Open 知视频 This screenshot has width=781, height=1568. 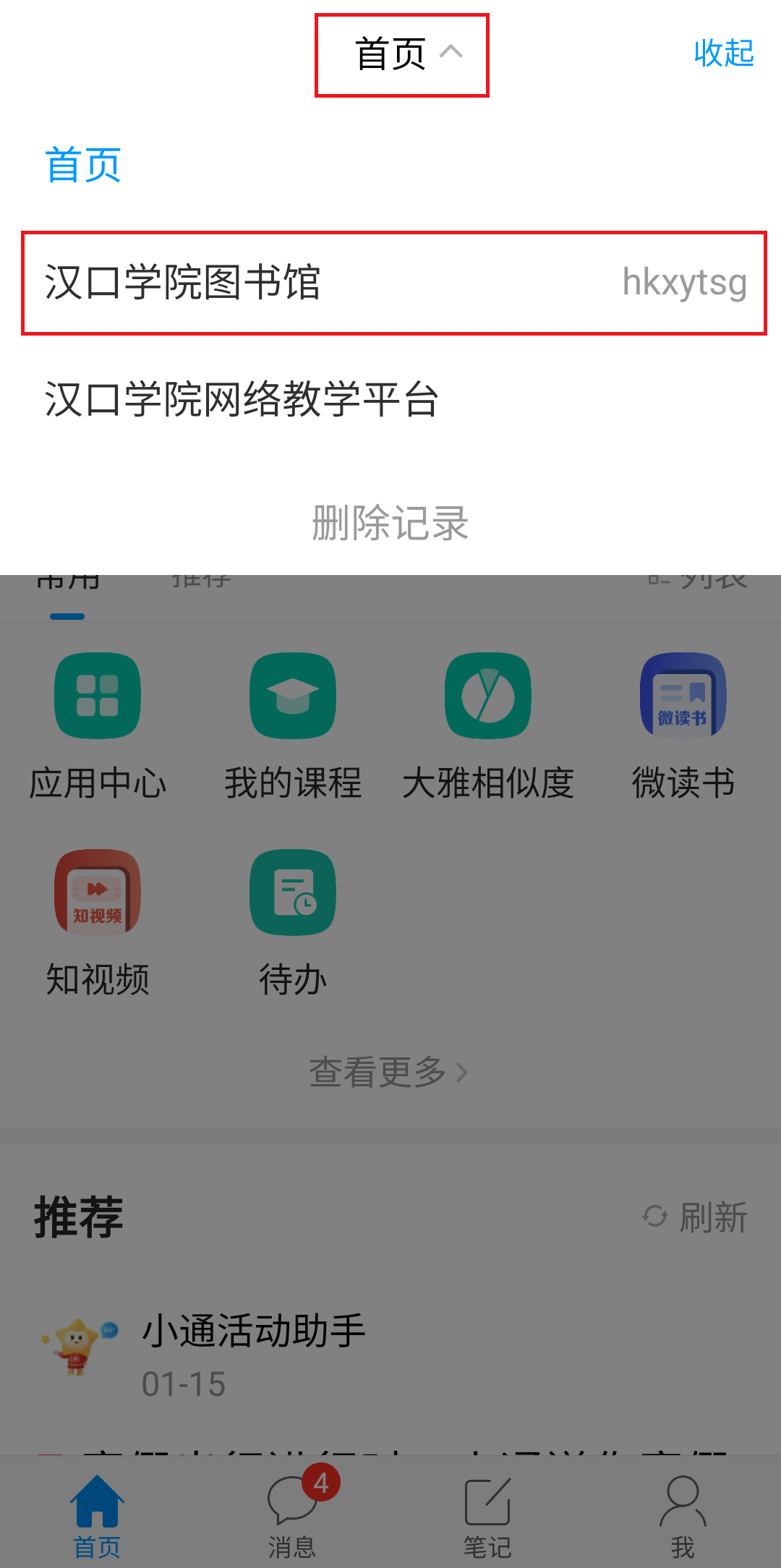pos(98,924)
